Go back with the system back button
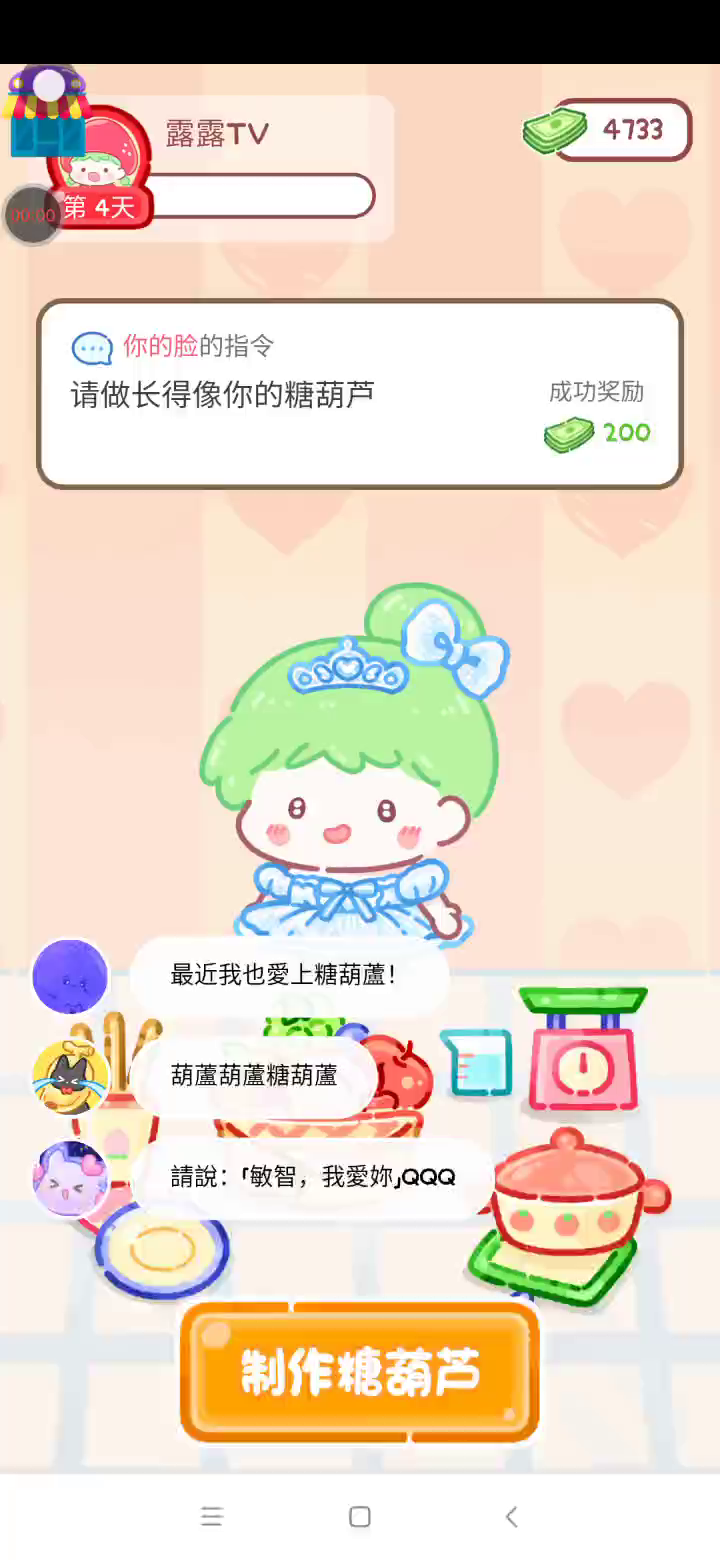The width and height of the screenshot is (720, 1560). 511,1517
